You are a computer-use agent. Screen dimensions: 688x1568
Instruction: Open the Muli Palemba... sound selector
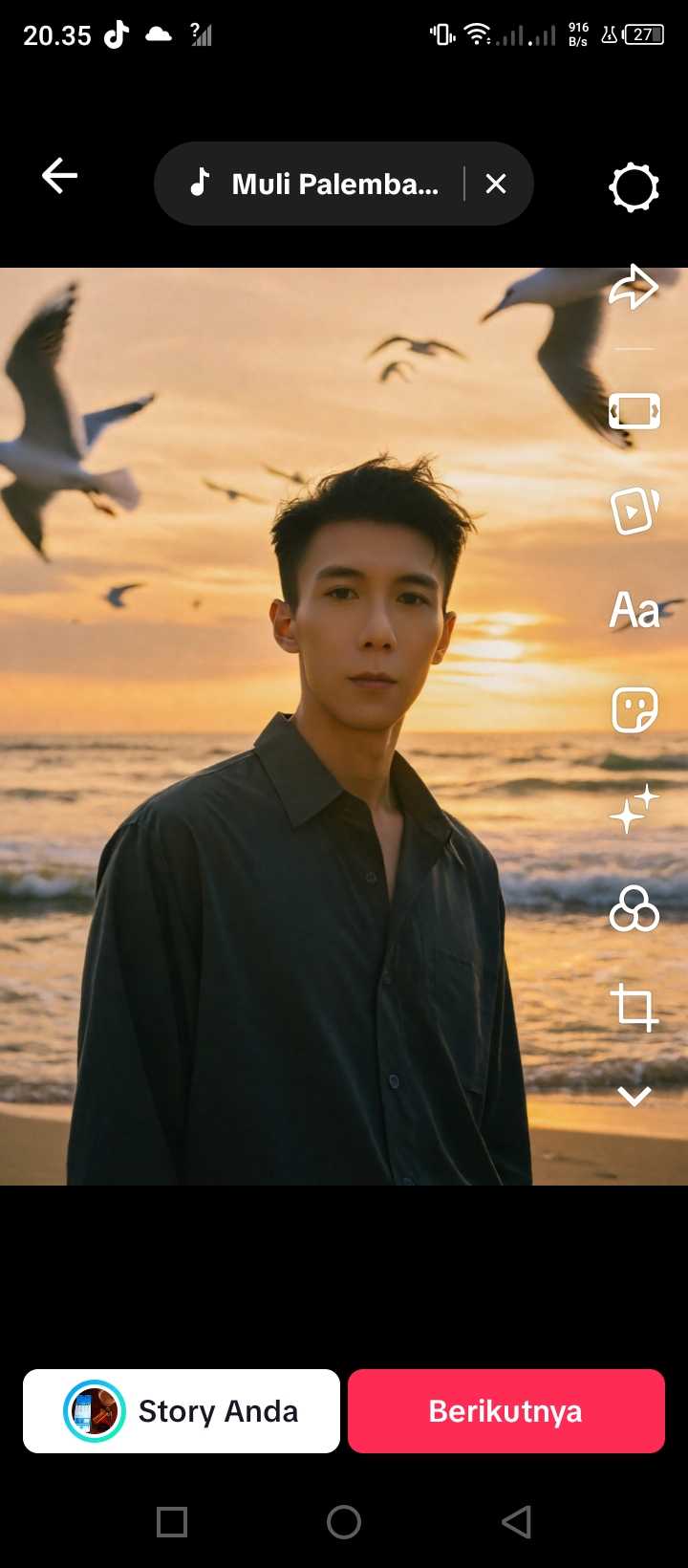[315, 184]
